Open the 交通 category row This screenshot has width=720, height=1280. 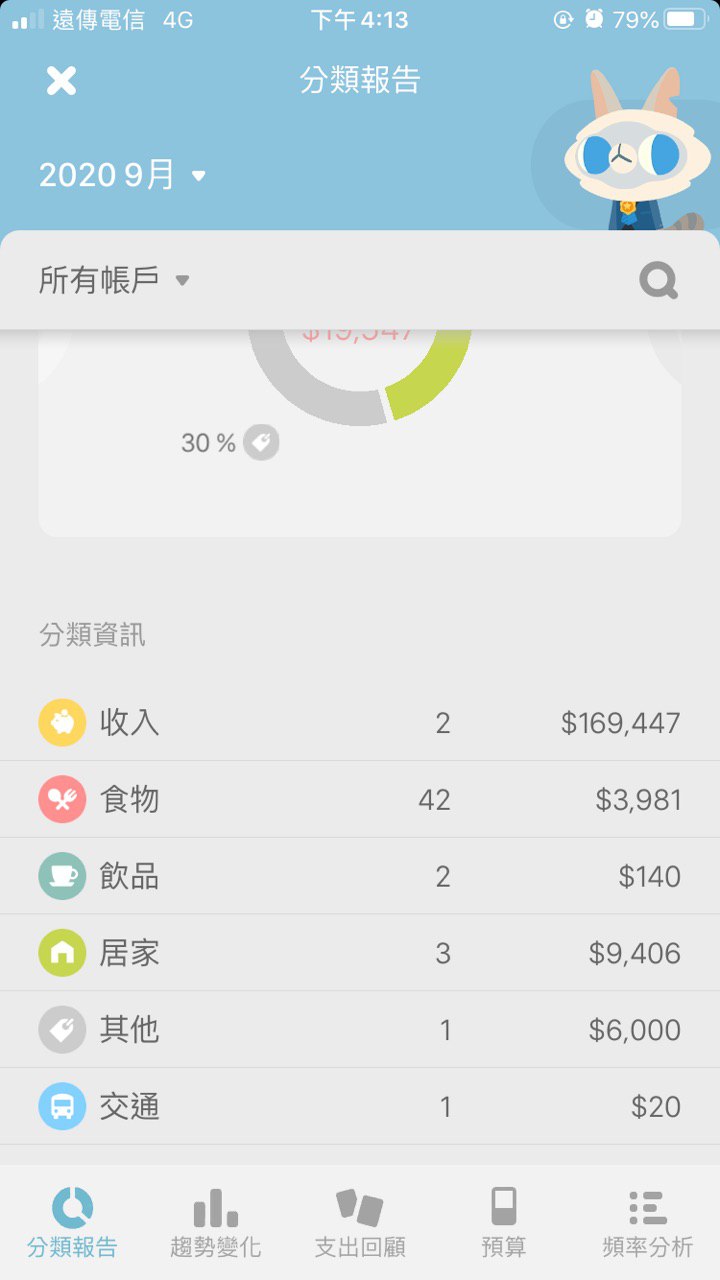click(360, 1107)
